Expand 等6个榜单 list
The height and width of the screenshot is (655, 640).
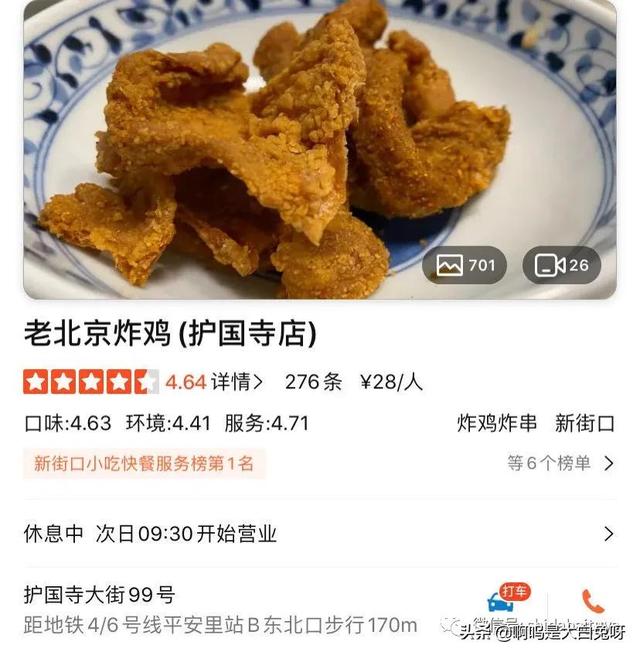tap(560, 463)
